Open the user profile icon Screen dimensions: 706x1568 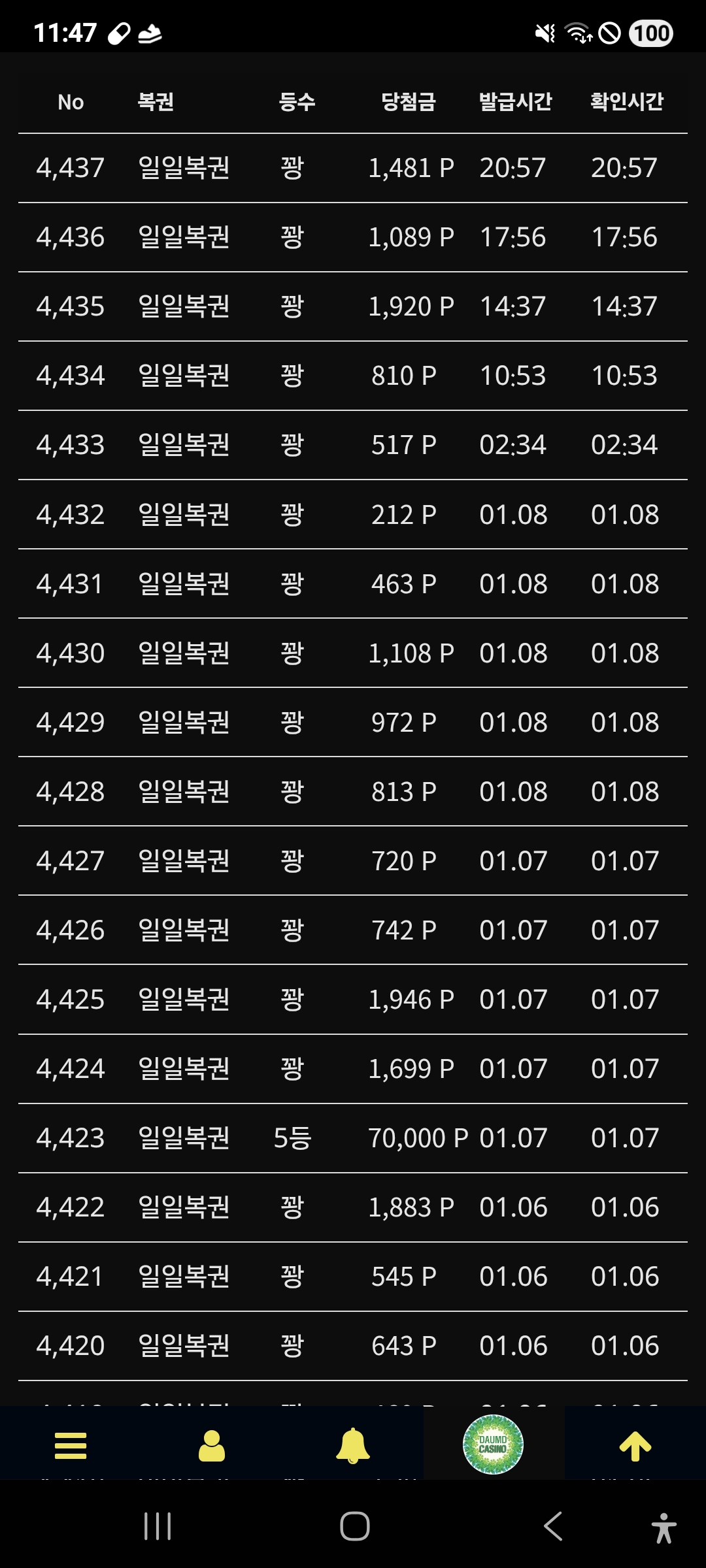pyautogui.click(x=212, y=1445)
